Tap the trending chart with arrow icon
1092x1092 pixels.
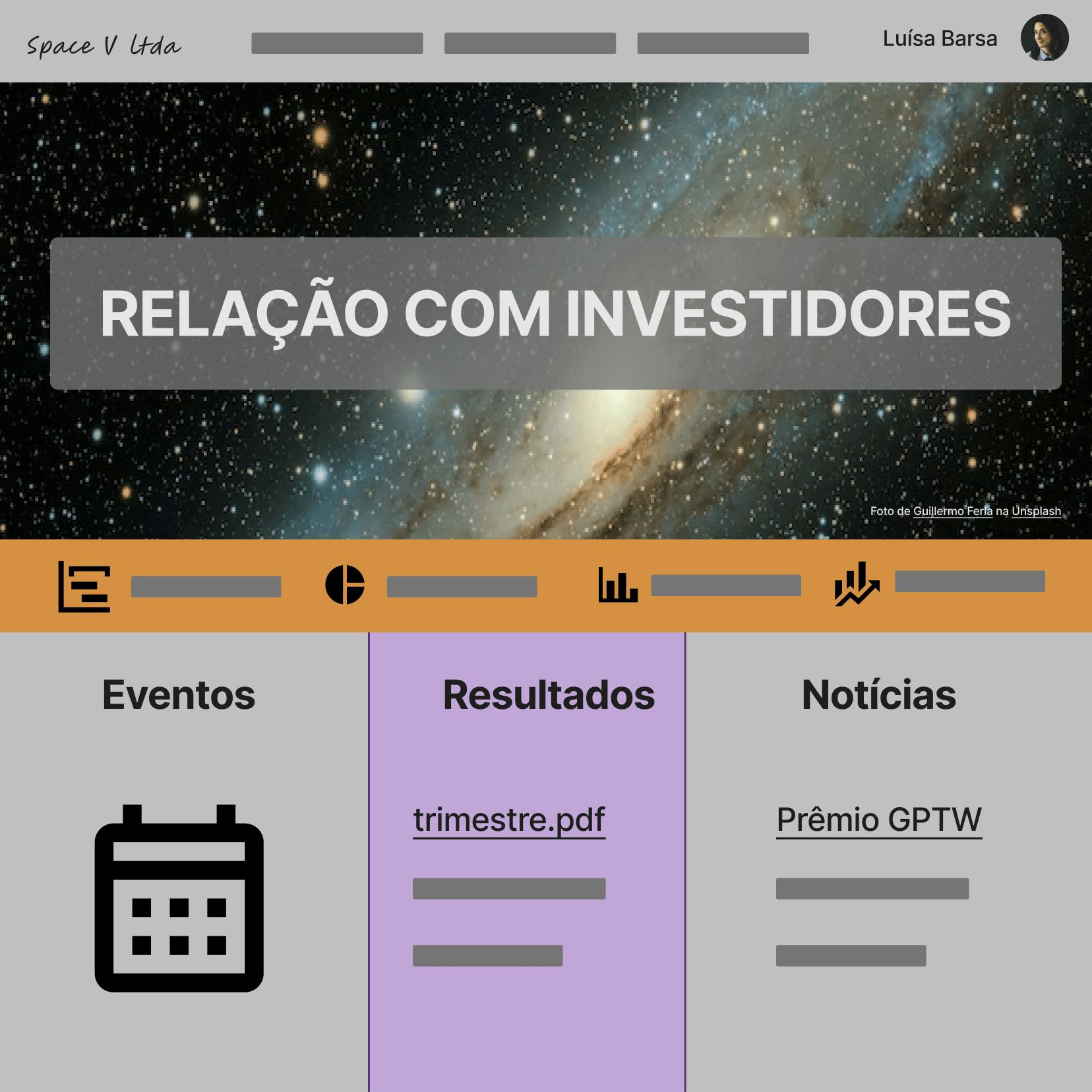click(x=857, y=584)
